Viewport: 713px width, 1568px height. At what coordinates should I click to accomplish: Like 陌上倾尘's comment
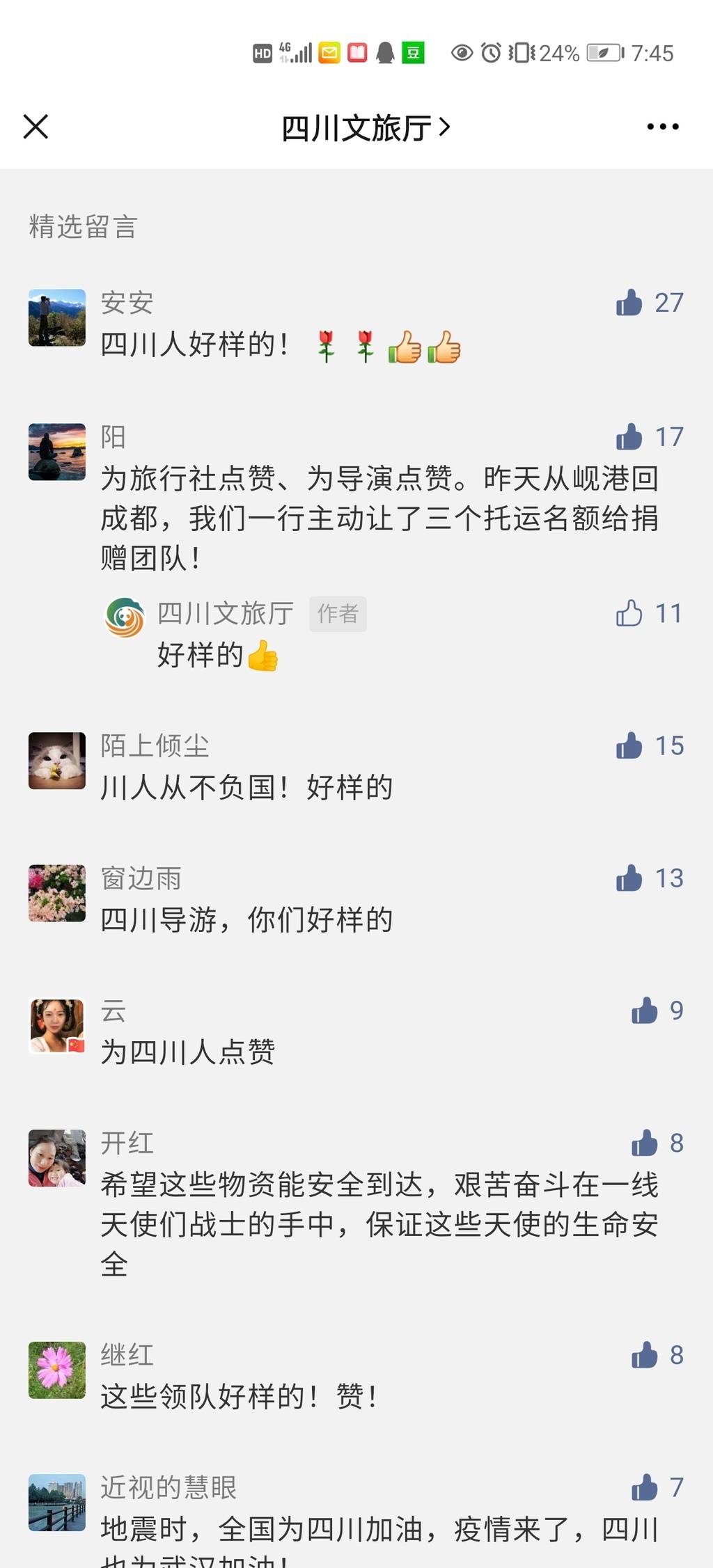tap(629, 746)
